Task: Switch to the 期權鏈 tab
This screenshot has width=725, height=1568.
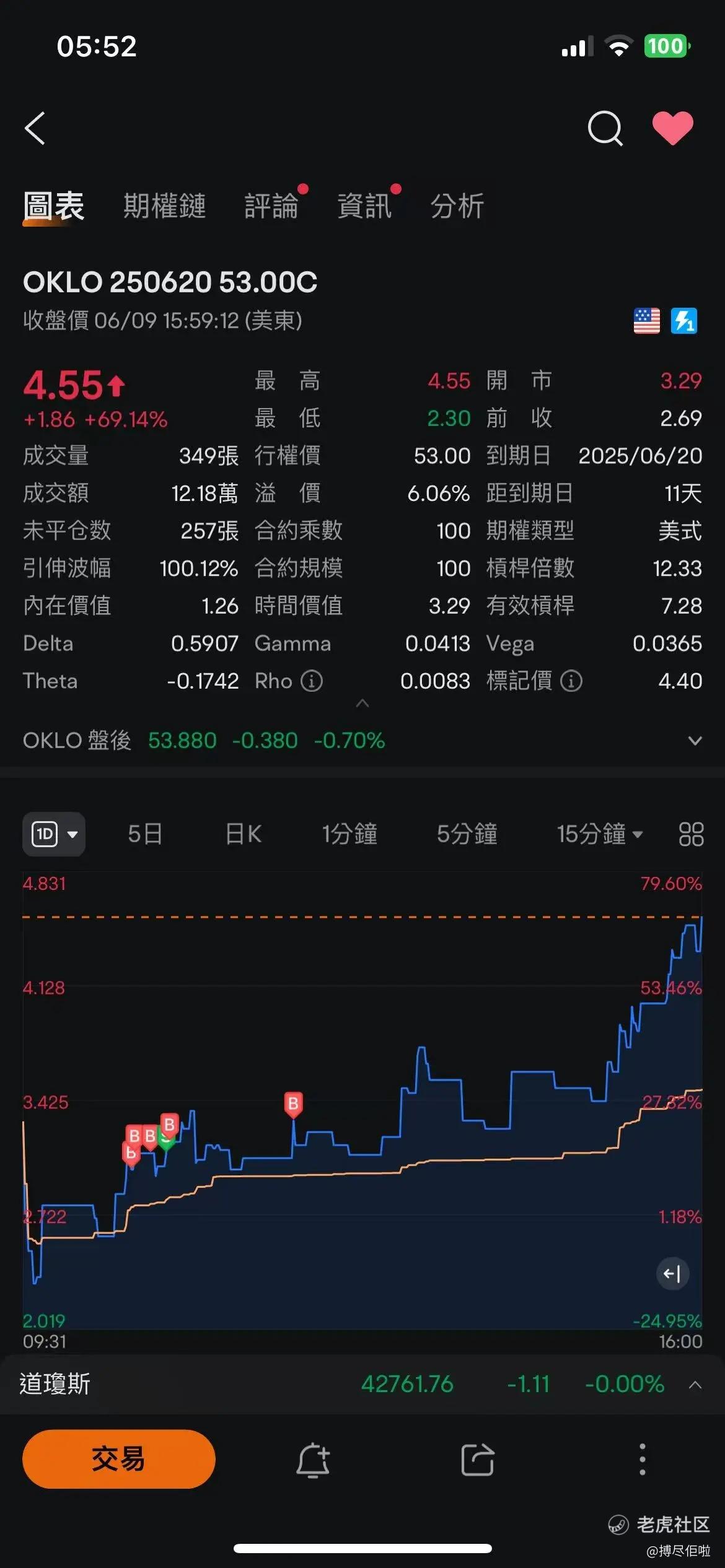Action: pyautogui.click(x=164, y=206)
